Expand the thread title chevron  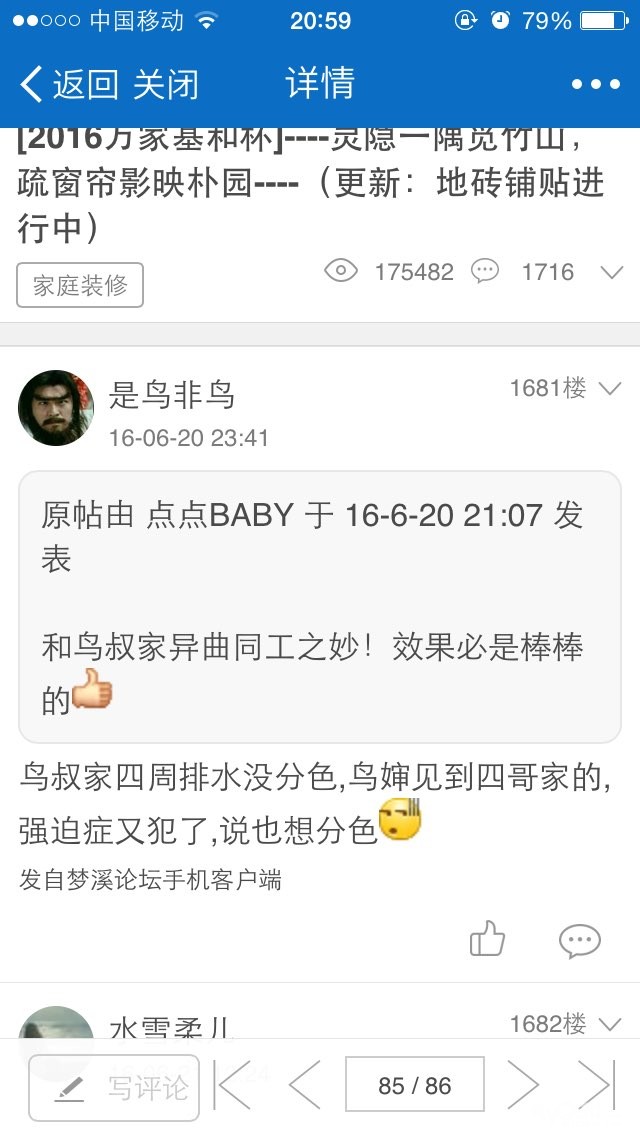click(x=611, y=272)
